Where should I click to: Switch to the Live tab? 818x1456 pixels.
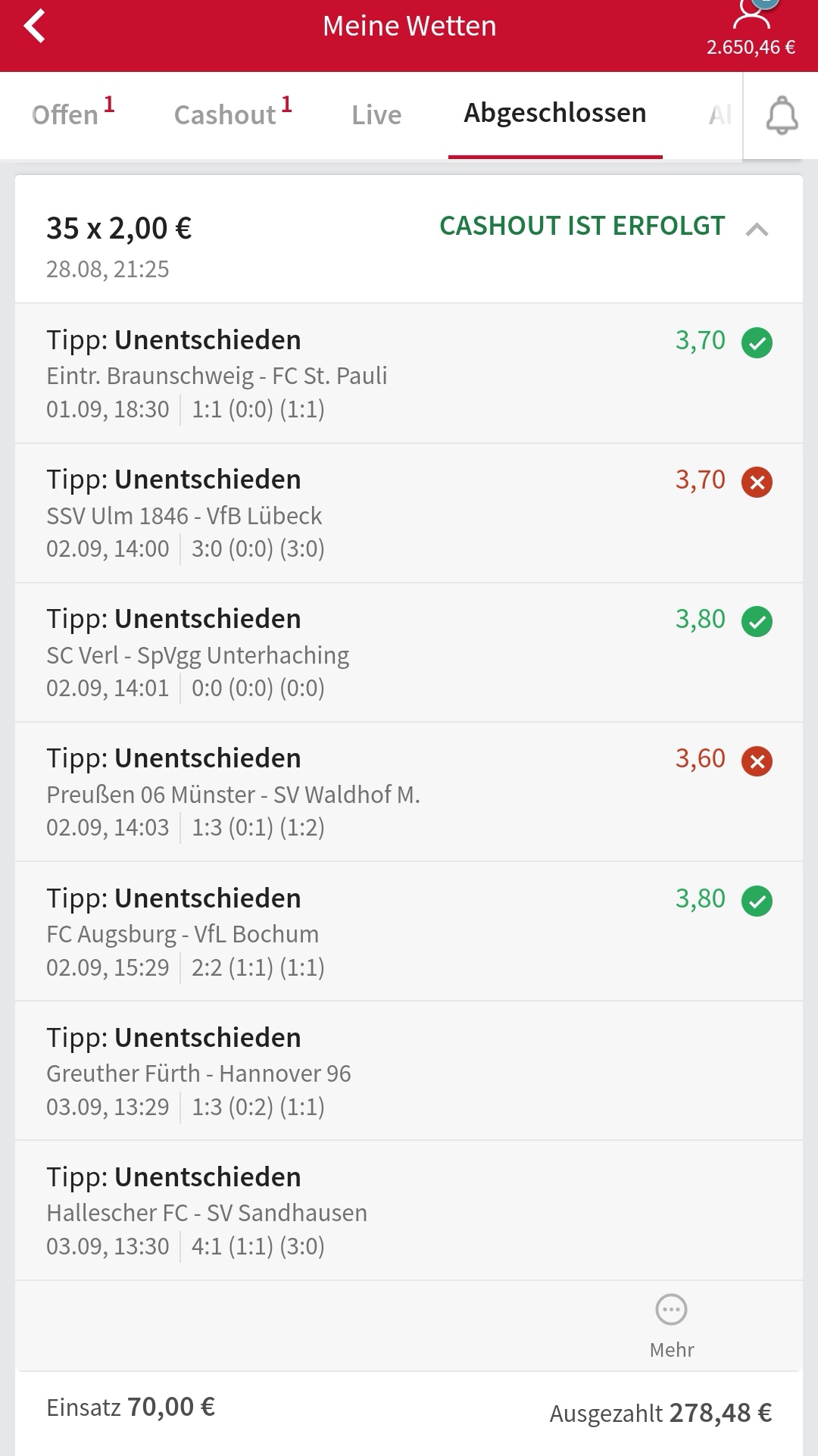376,115
